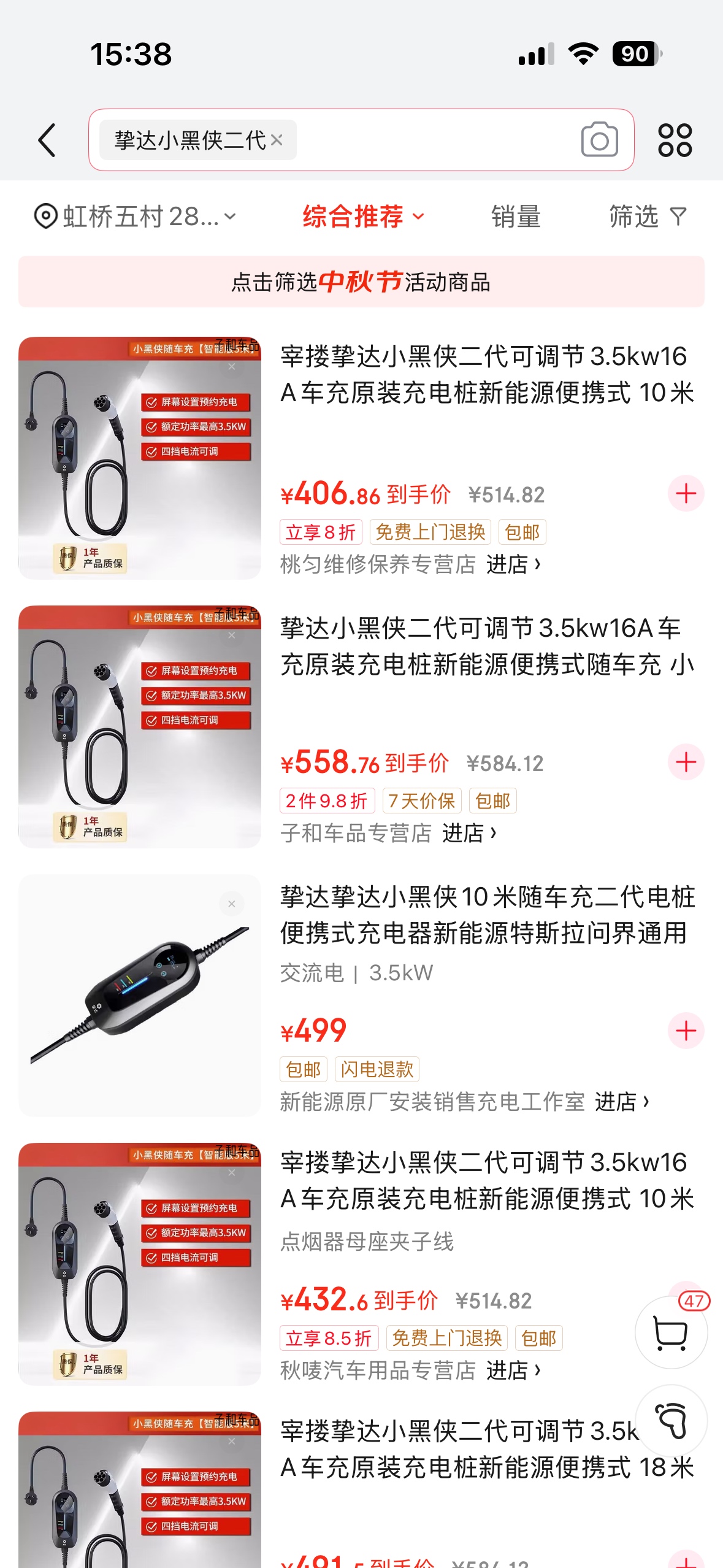The height and width of the screenshot is (1568, 723).
Task: Expand the 综合推荐 sort dropdown
Action: [363, 217]
